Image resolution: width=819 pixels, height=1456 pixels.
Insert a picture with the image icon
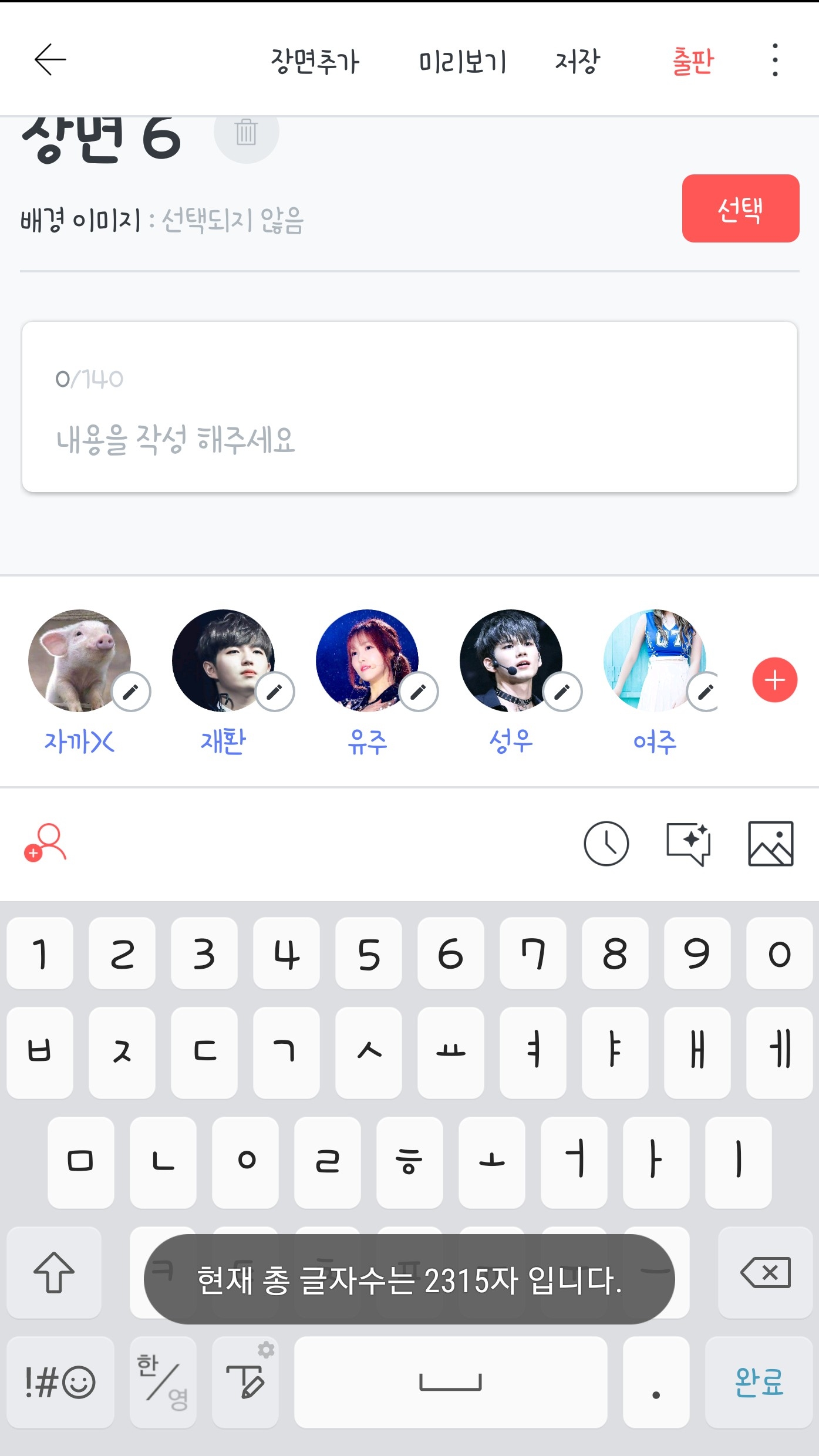(770, 844)
